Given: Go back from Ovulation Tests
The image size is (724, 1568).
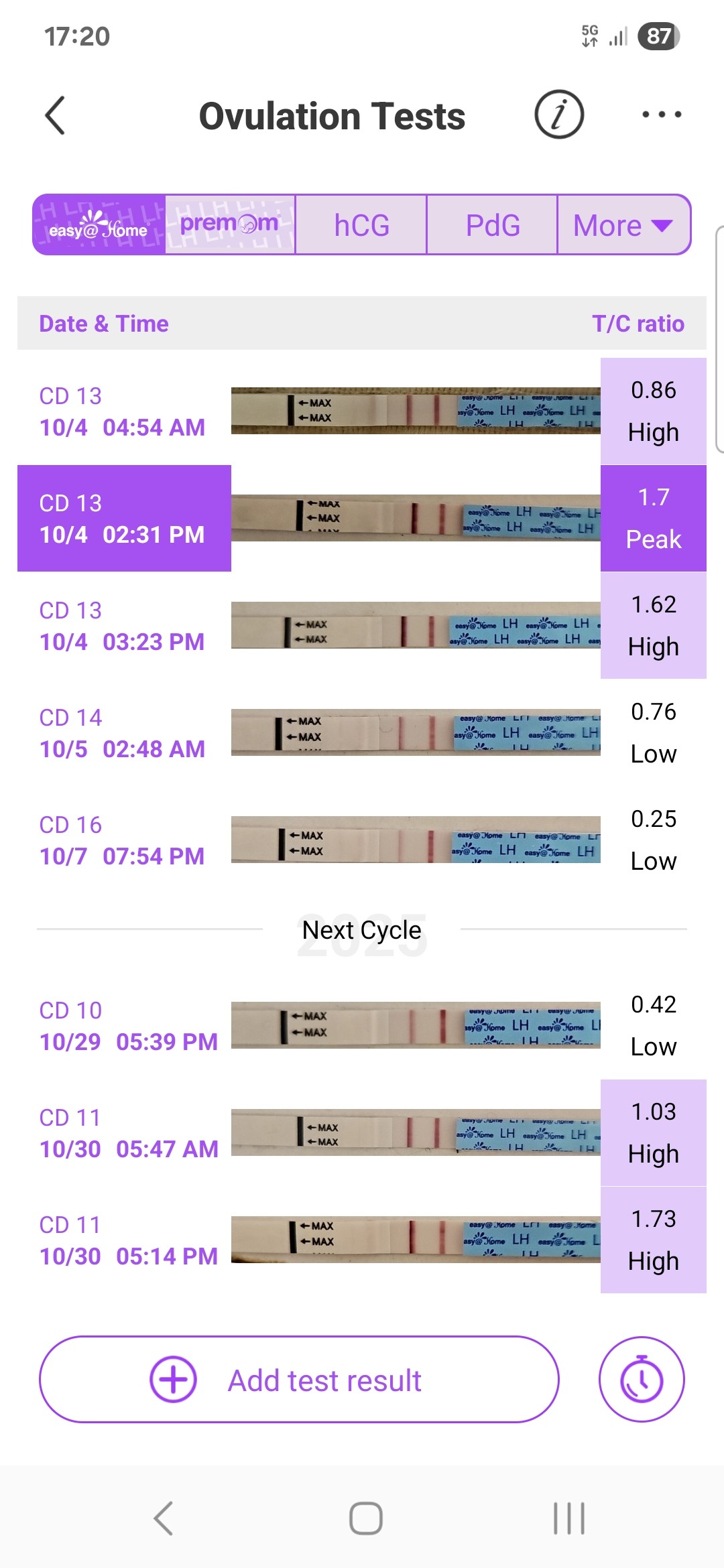Looking at the screenshot, I should pos(55,116).
